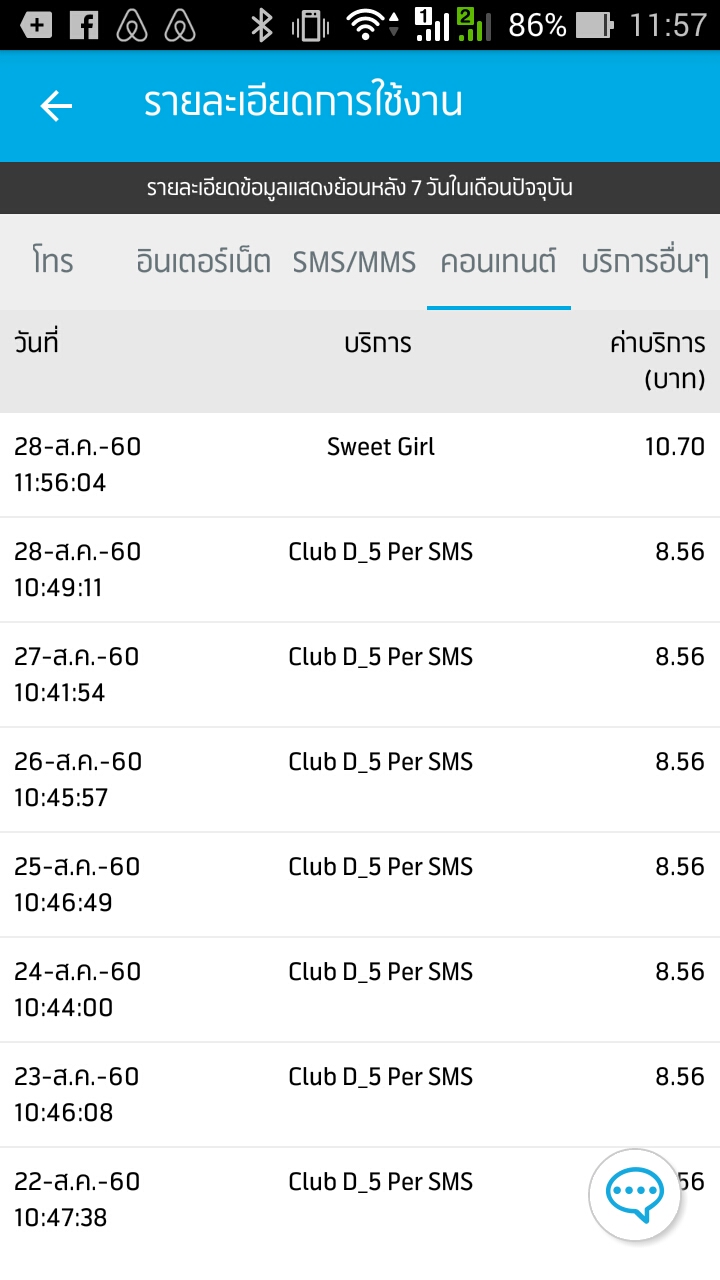720x1280 pixels.
Task: Open the chat support bubble
Action: pos(635,1193)
